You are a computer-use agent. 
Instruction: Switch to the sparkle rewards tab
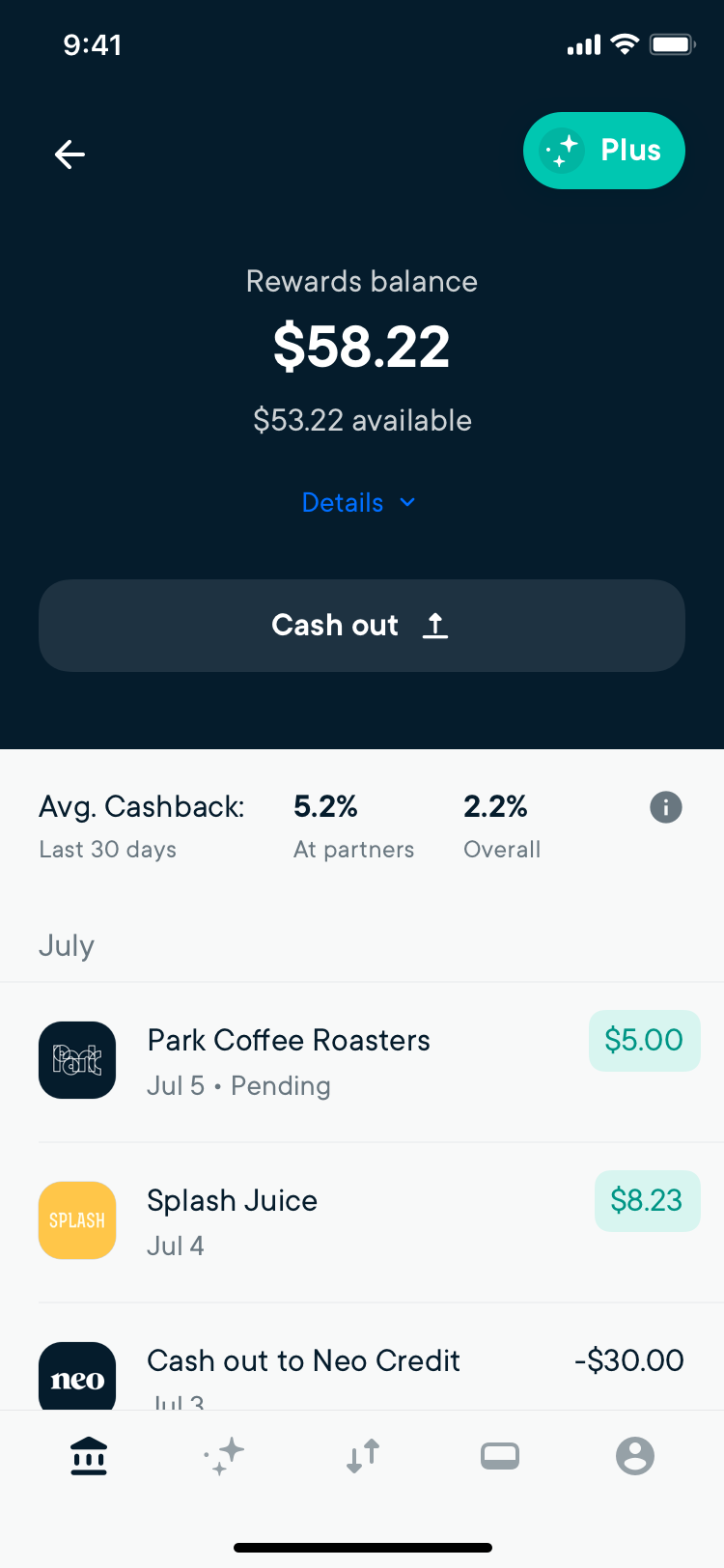225,1456
